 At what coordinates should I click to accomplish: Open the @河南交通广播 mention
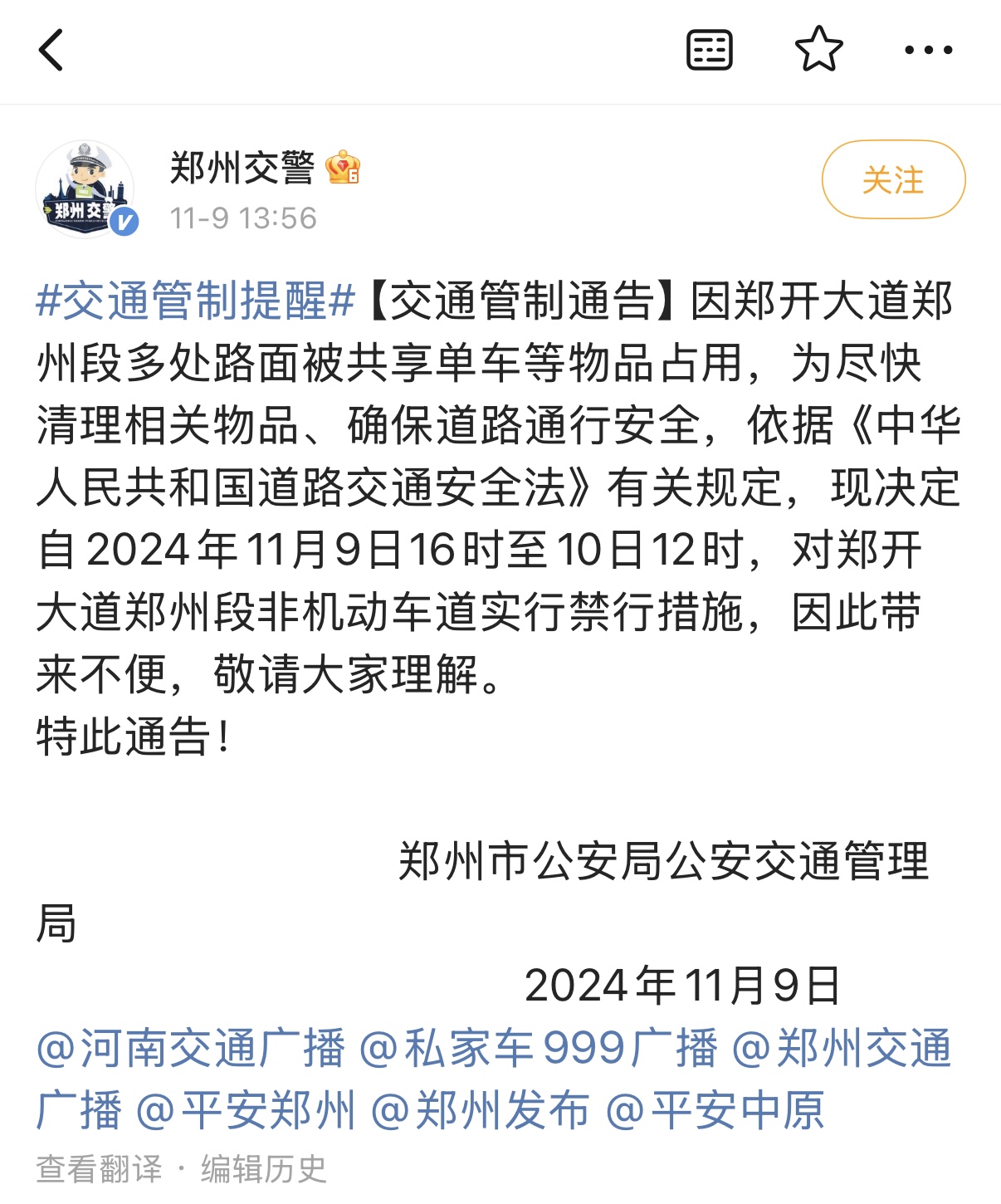click(x=191, y=1048)
